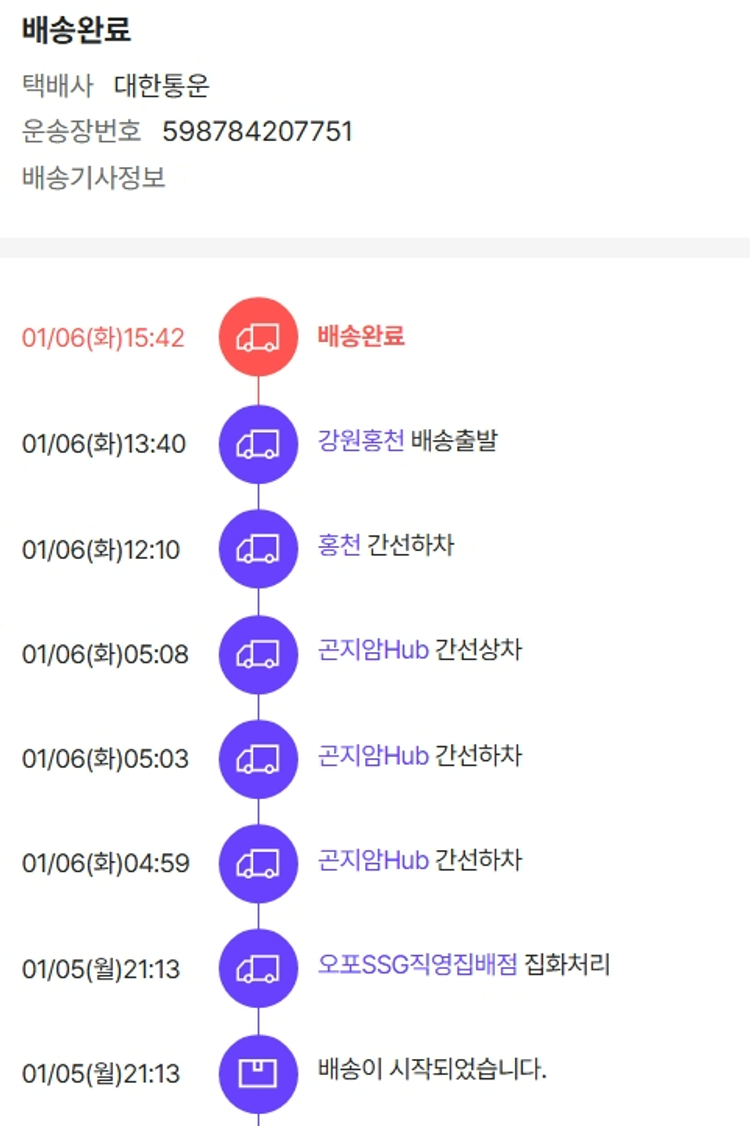Open the 홍천 간선하차 location link

point(339,546)
